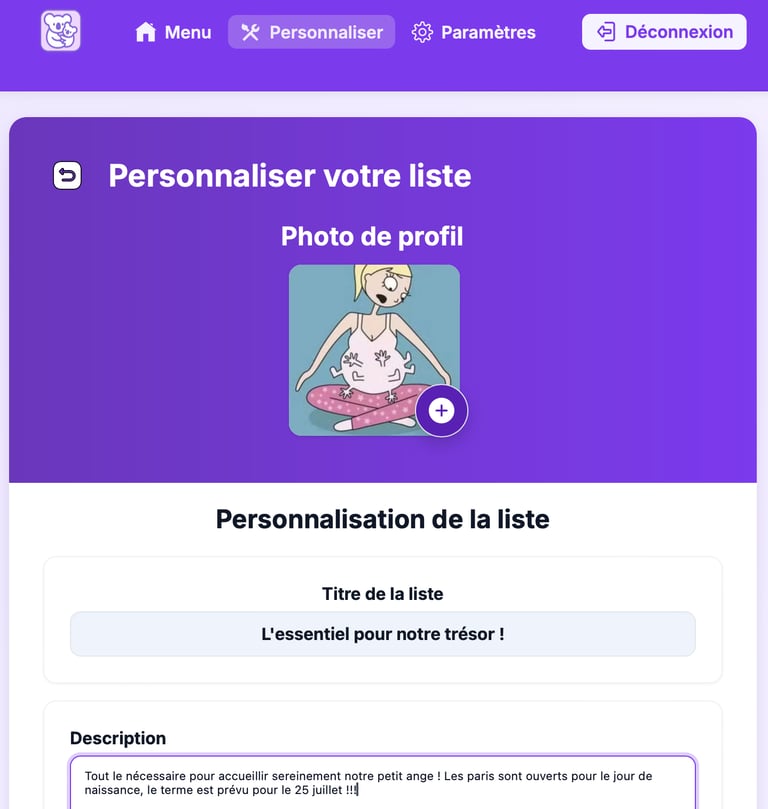The image size is (768, 809).
Task: Focus the Description text area
Action: (x=383, y=782)
